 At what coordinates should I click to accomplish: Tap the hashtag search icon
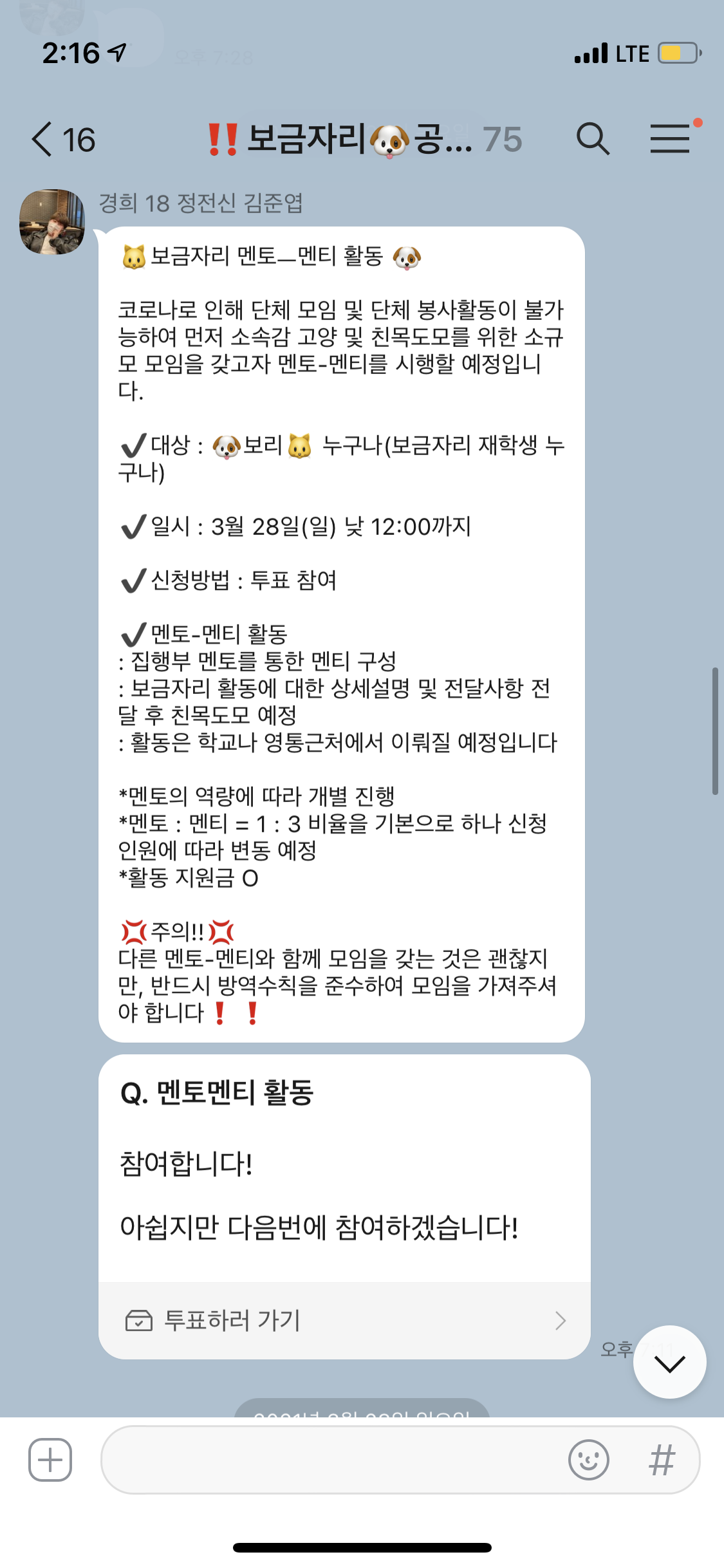(x=662, y=1460)
